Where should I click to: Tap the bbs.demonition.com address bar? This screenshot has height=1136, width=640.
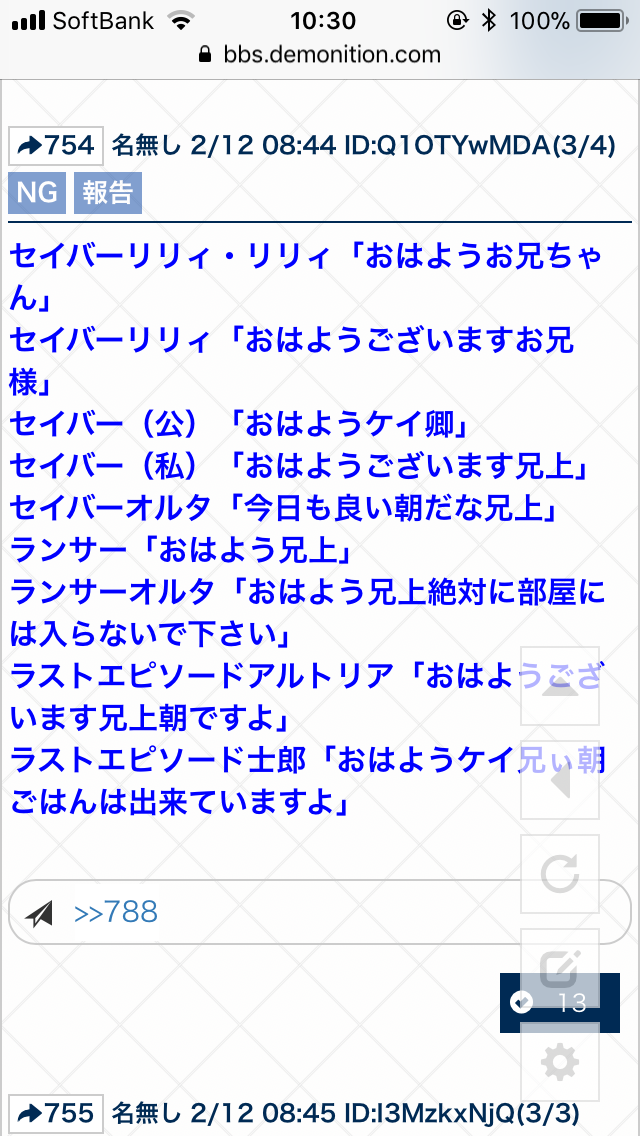[320, 54]
